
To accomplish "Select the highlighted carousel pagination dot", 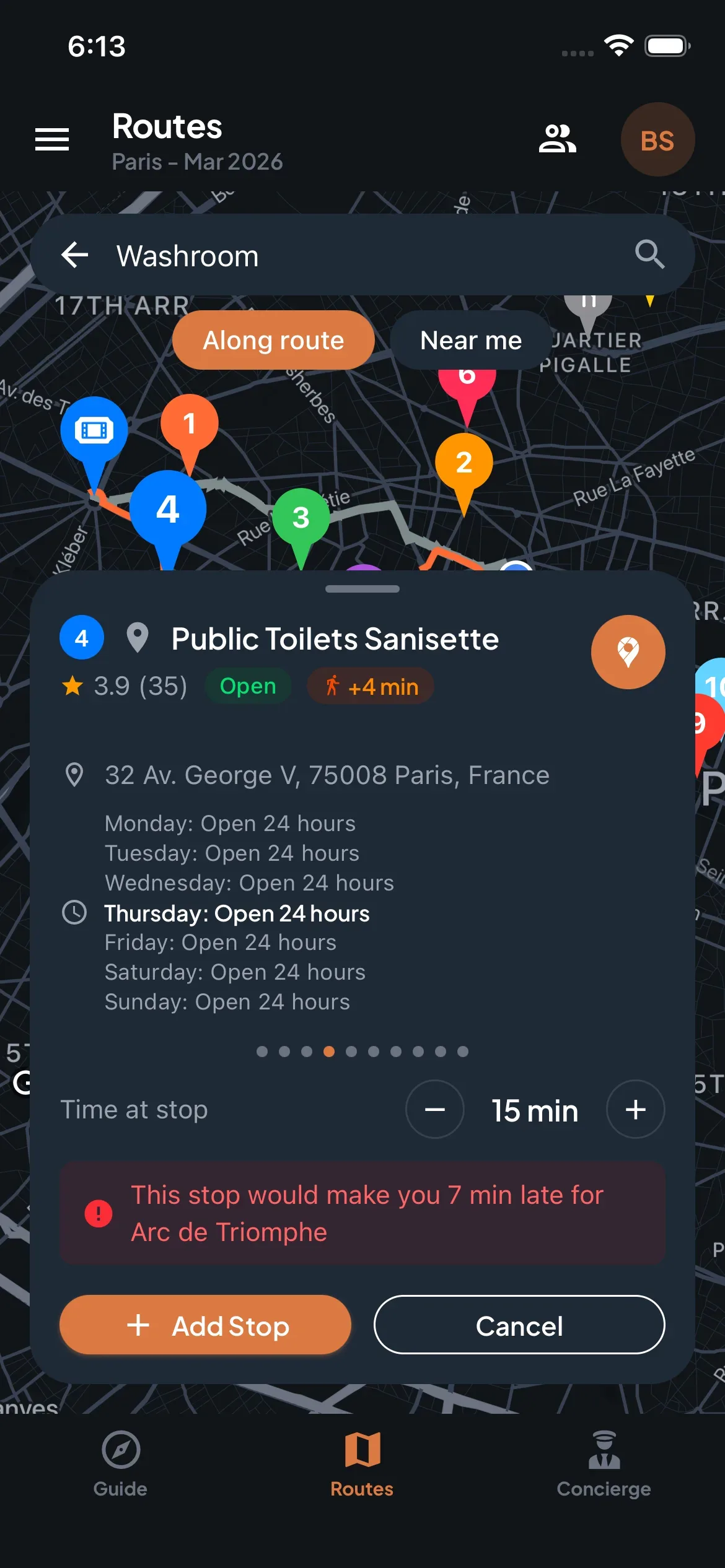I will [x=329, y=1051].
